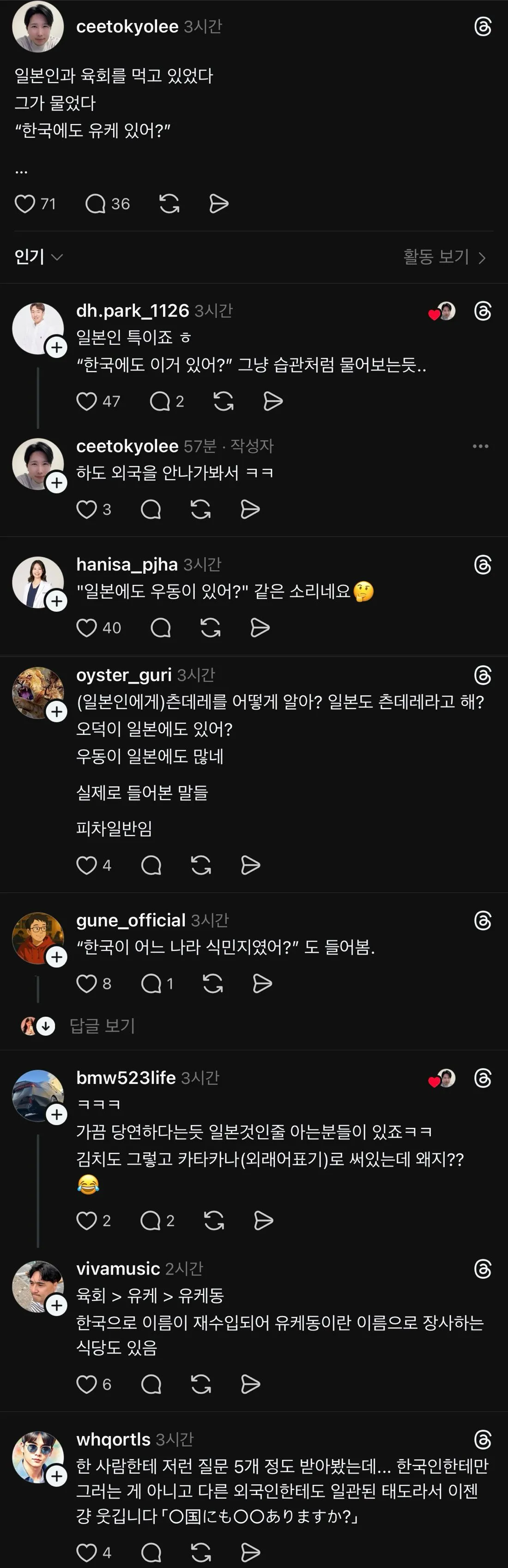Like vivamusic's comment
508x1568 pixels.
(86, 1384)
